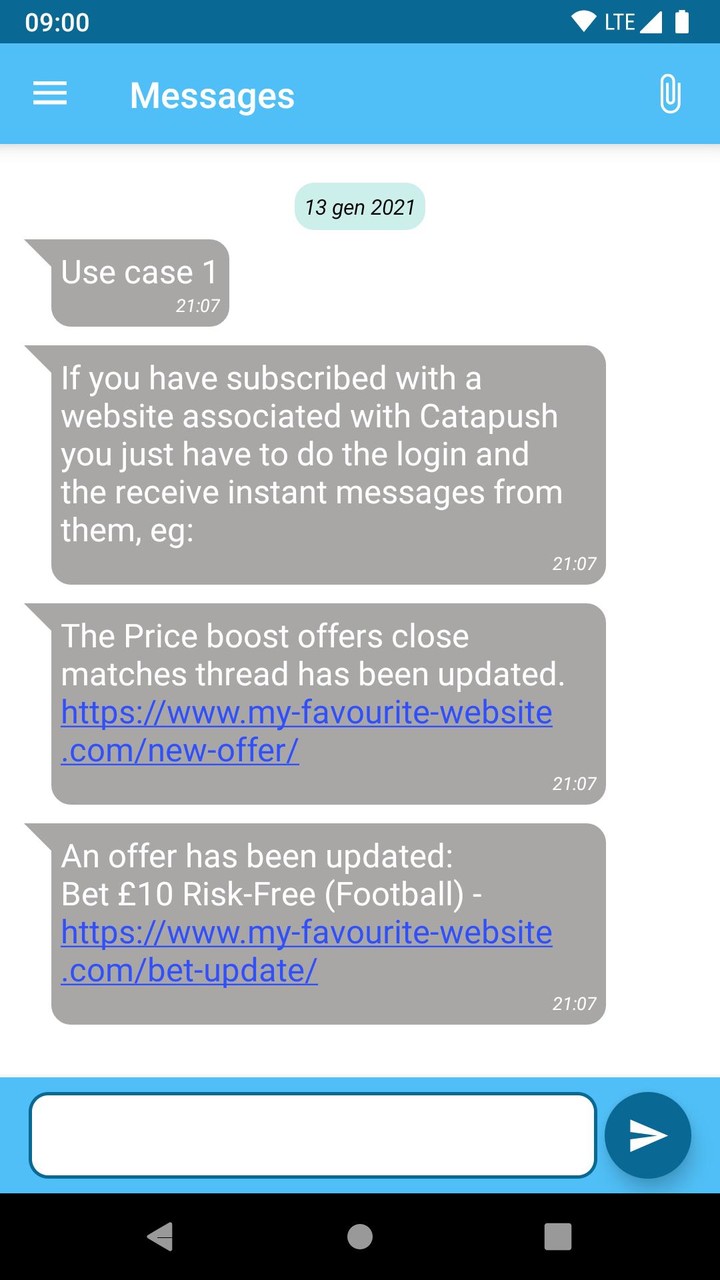720x1280 pixels.
Task: Tap the Messages title text
Action: pyautogui.click(x=211, y=95)
